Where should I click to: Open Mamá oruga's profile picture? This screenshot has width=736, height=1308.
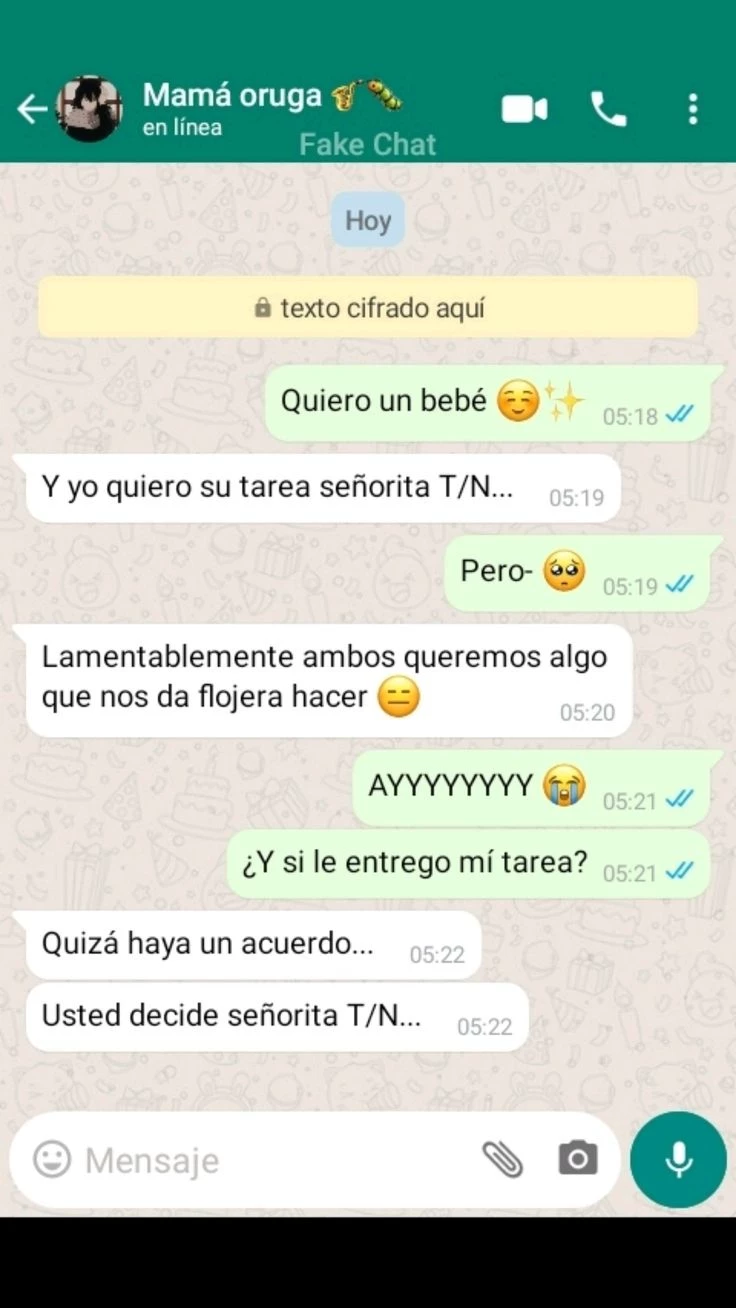click(x=89, y=109)
